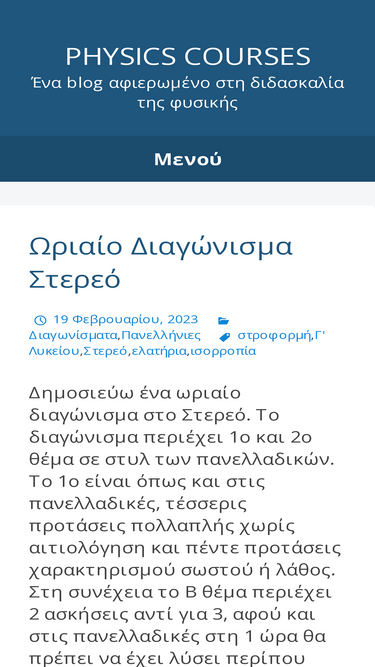
Task: Open the Στερεό tag
Action: (105, 351)
